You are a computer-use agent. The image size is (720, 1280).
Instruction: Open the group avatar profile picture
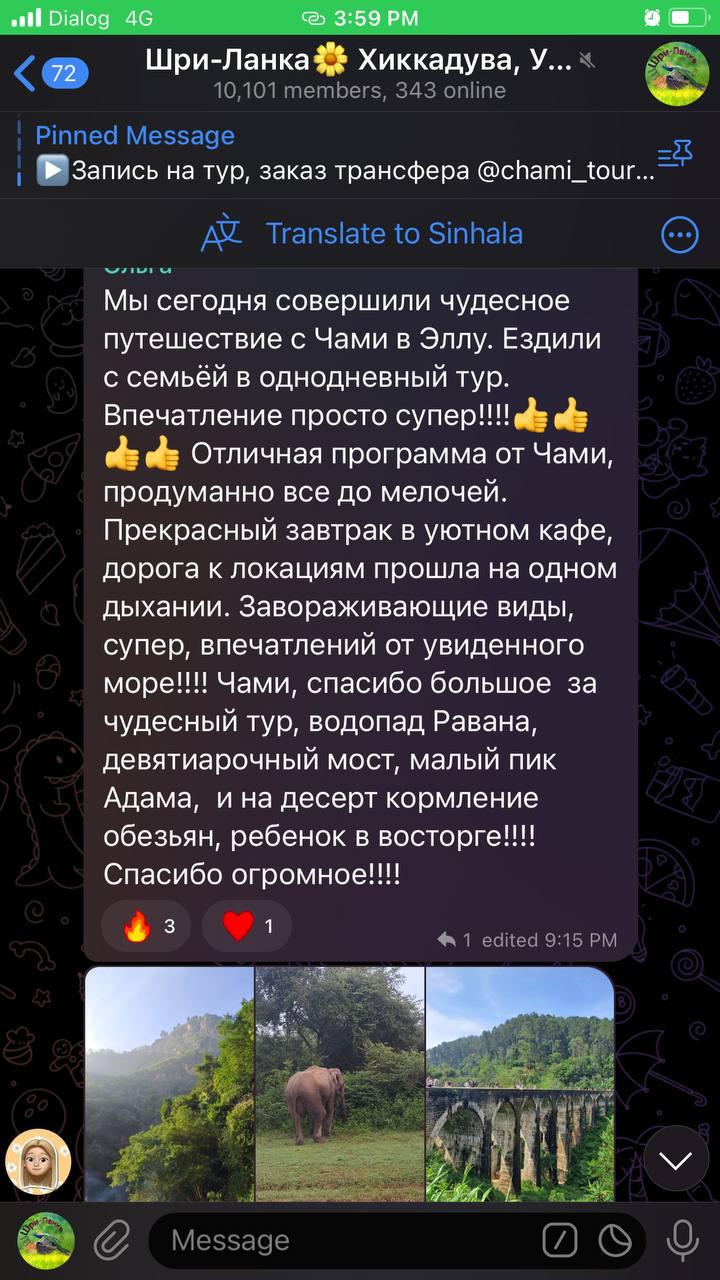pos(677,73)
